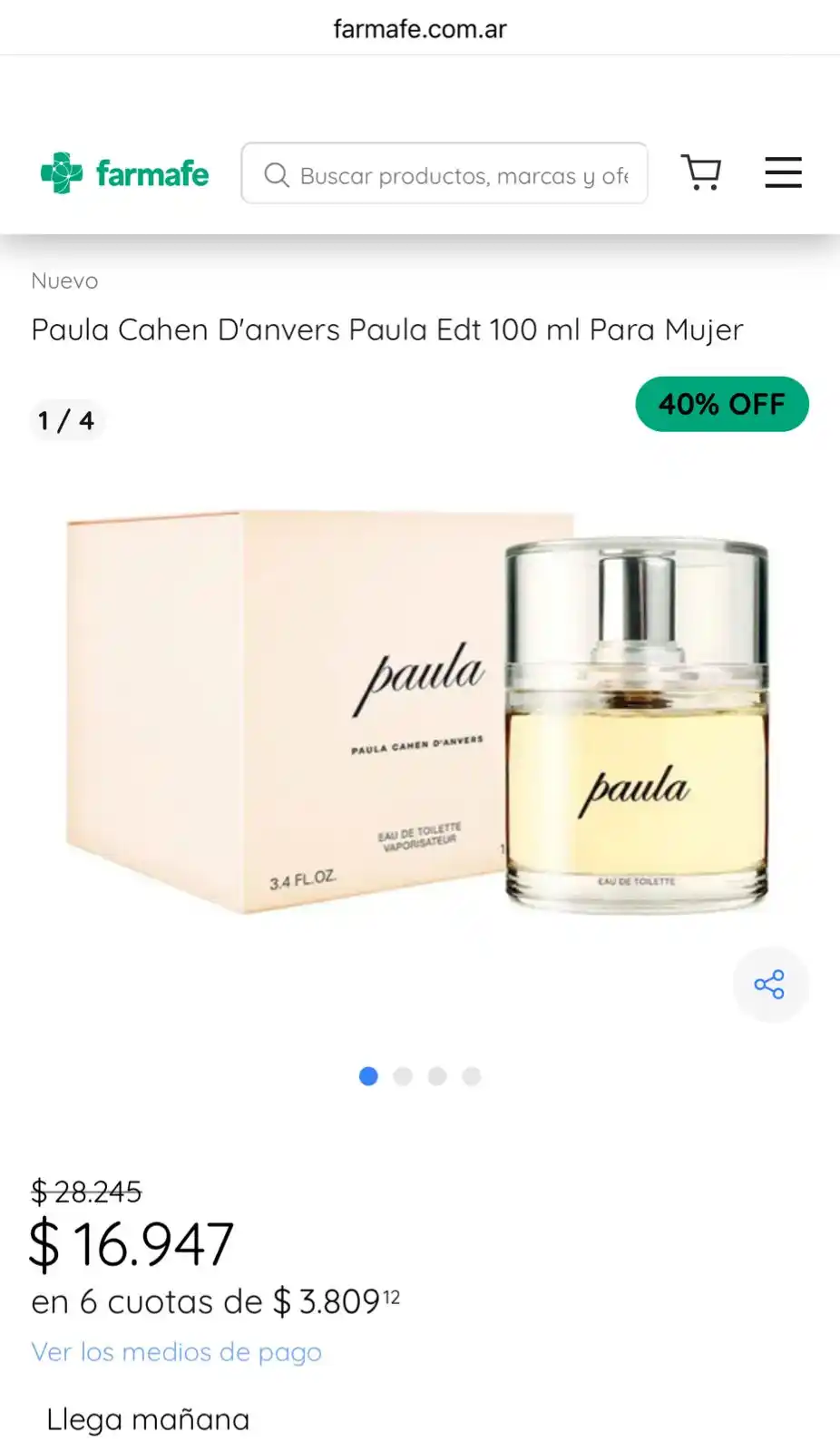Tap the browser address bar farmafe.com.ar
Viewport: 840px width, 1452px height.
click(420, 29)
